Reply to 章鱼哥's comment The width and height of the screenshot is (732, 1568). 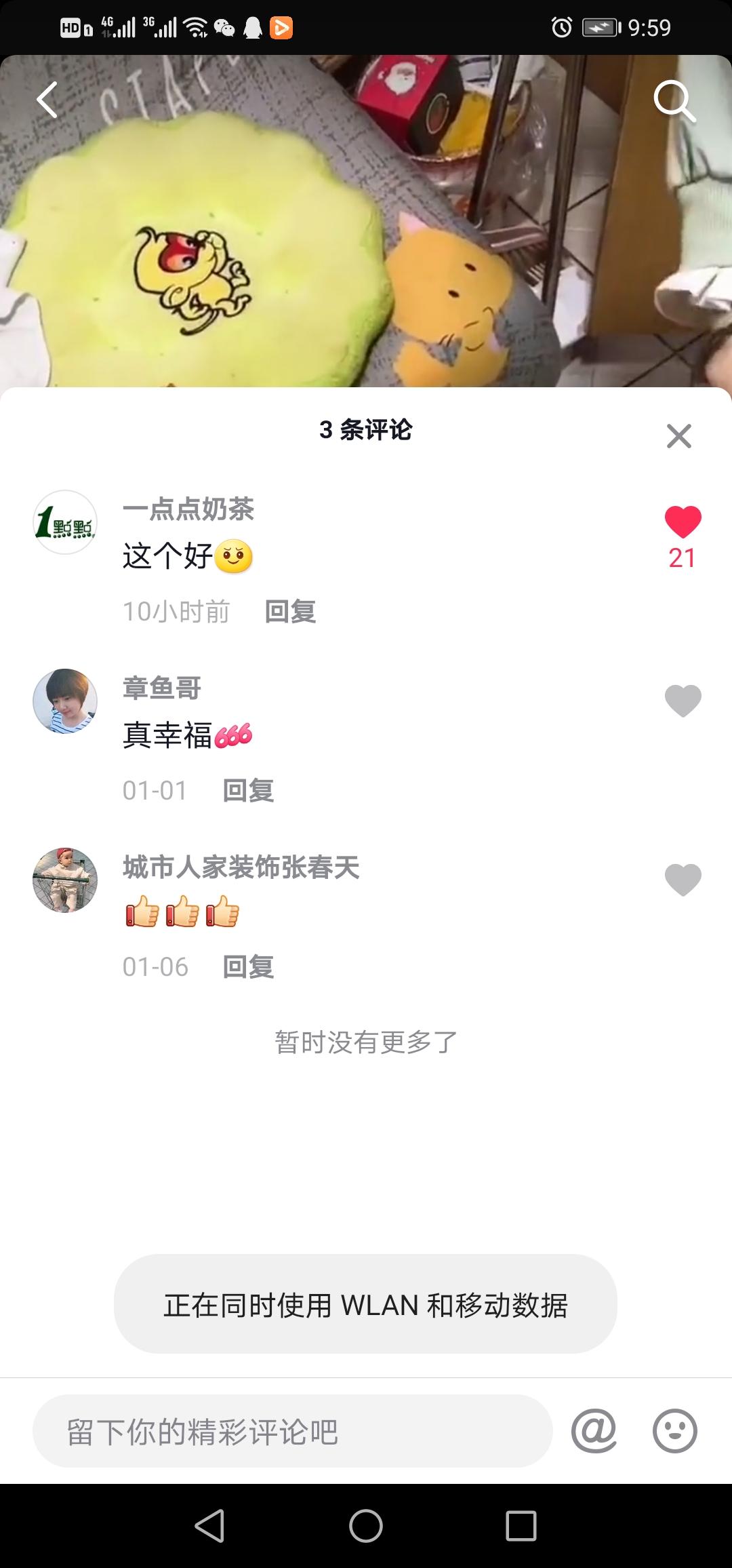tap(248, 791)
